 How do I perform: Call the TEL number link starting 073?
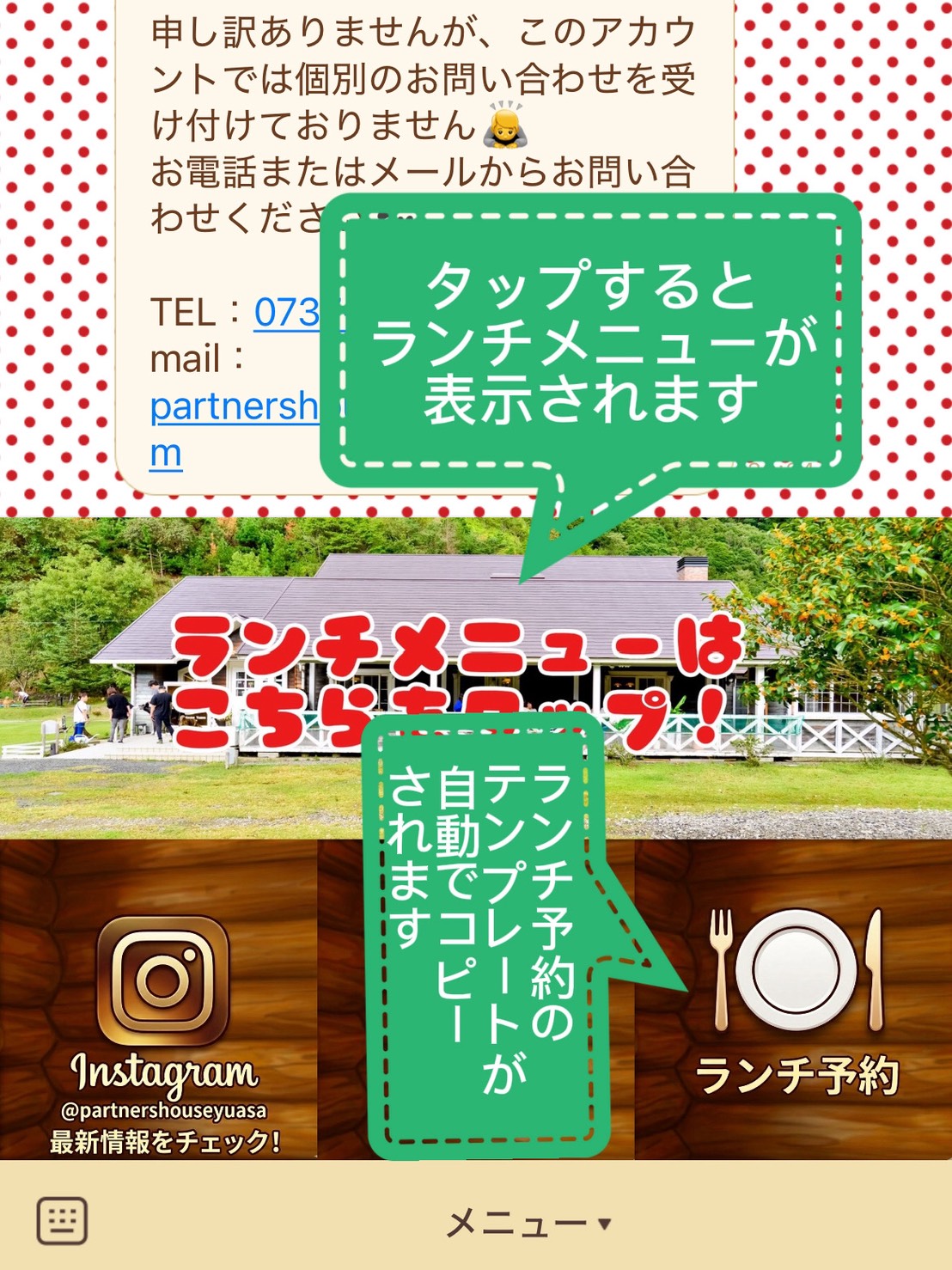287,313
